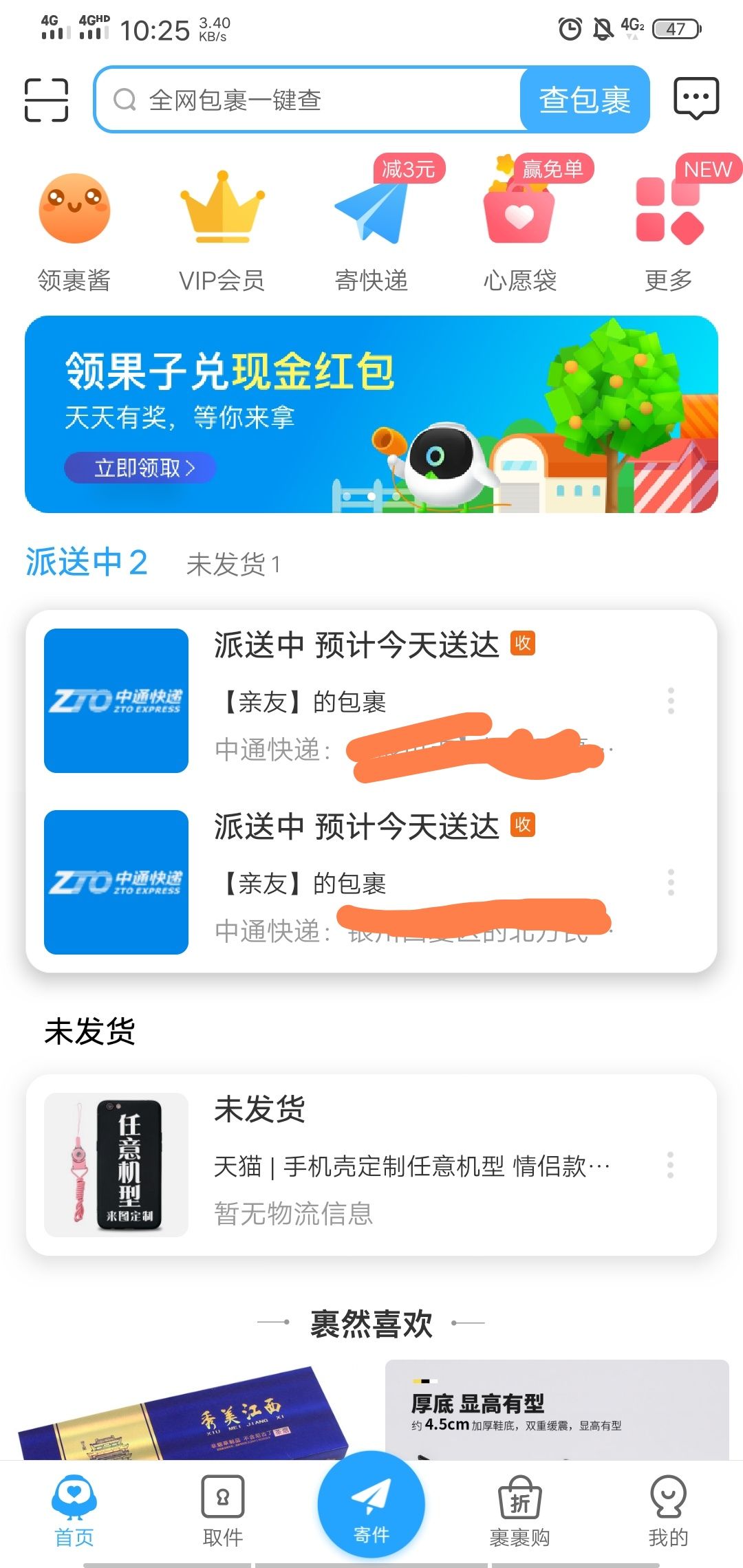
Task: Open the overflow menu of the 天猫 手机壳 order
Action: coord(671,1165)
